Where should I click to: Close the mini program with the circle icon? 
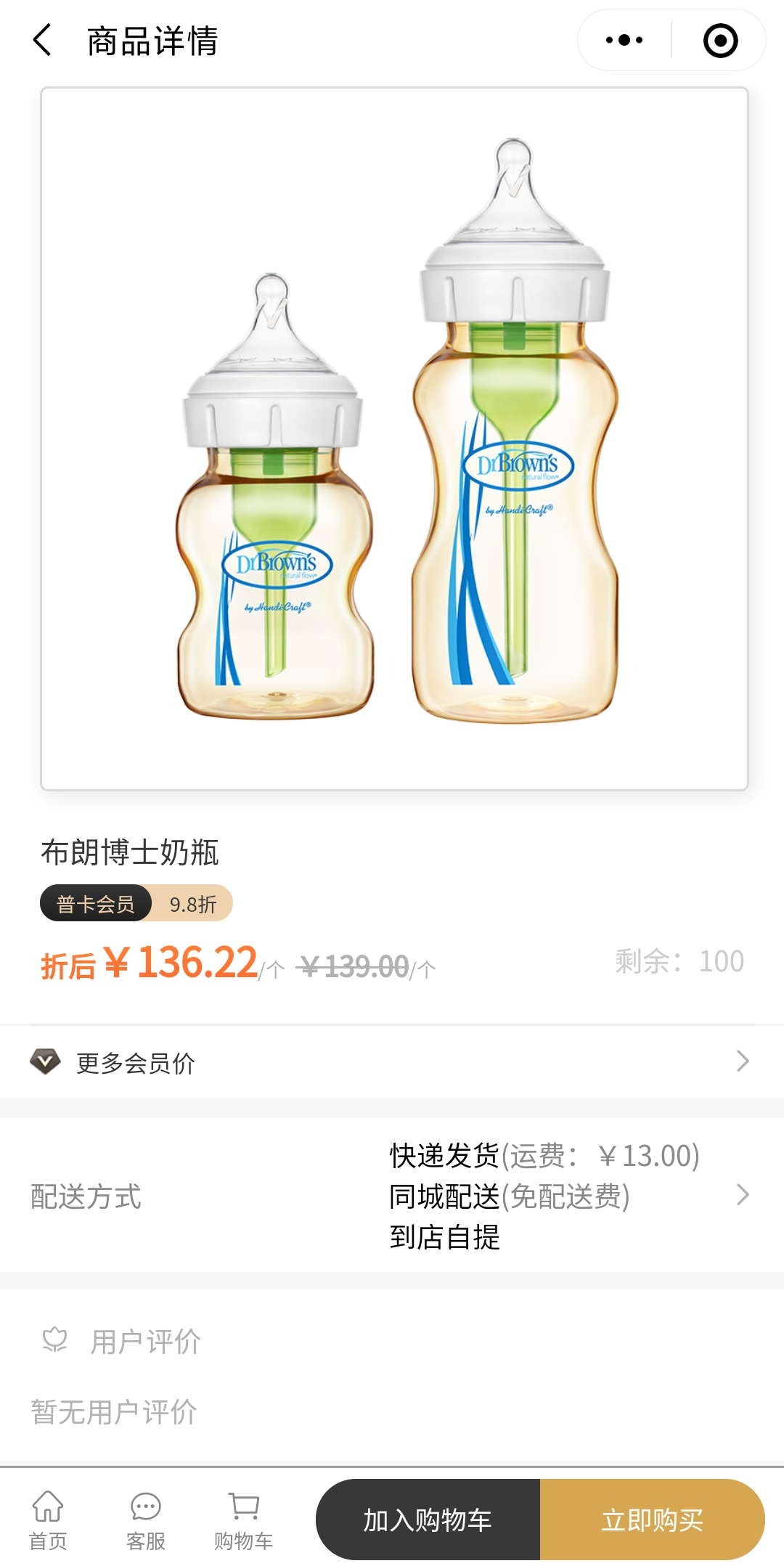720,40
